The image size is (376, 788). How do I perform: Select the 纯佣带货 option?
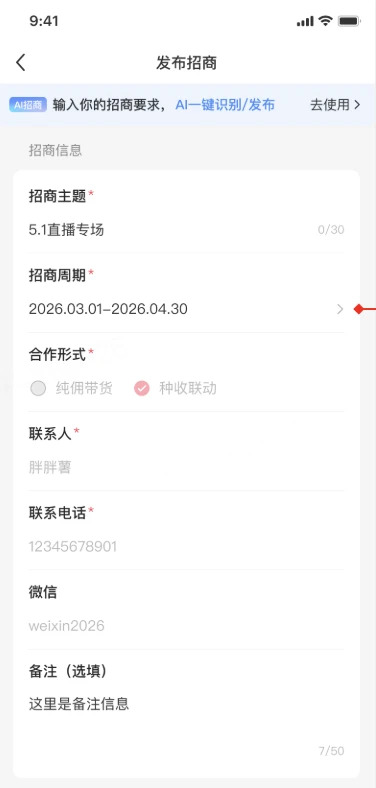point(71,388)
